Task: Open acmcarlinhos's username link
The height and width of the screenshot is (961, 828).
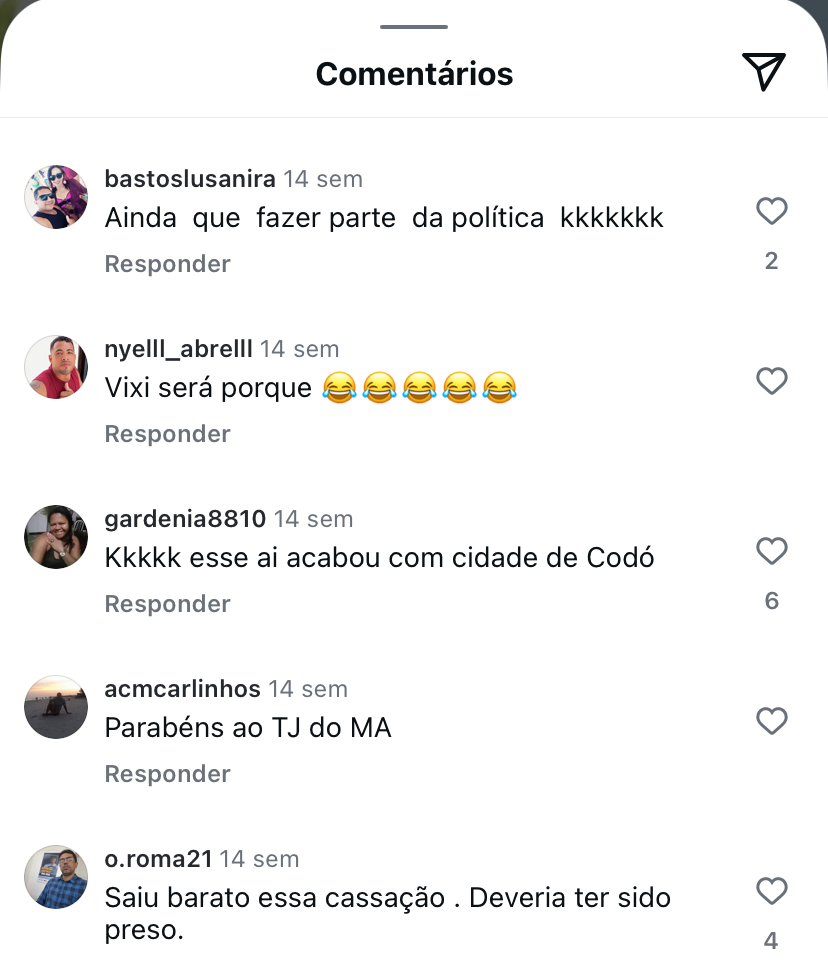Action: click(x=182, y=689)
